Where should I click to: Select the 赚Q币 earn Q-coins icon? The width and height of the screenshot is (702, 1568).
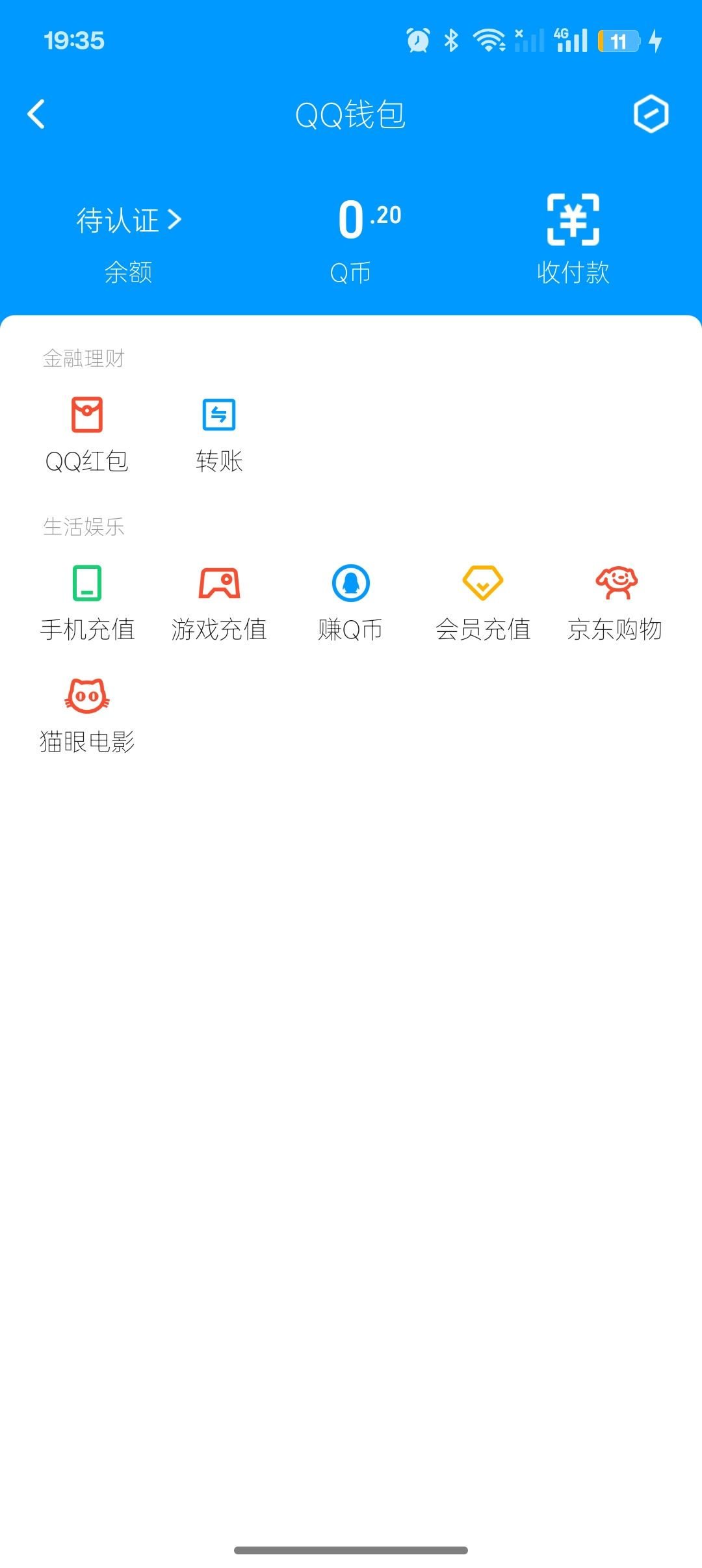point(351,598)
